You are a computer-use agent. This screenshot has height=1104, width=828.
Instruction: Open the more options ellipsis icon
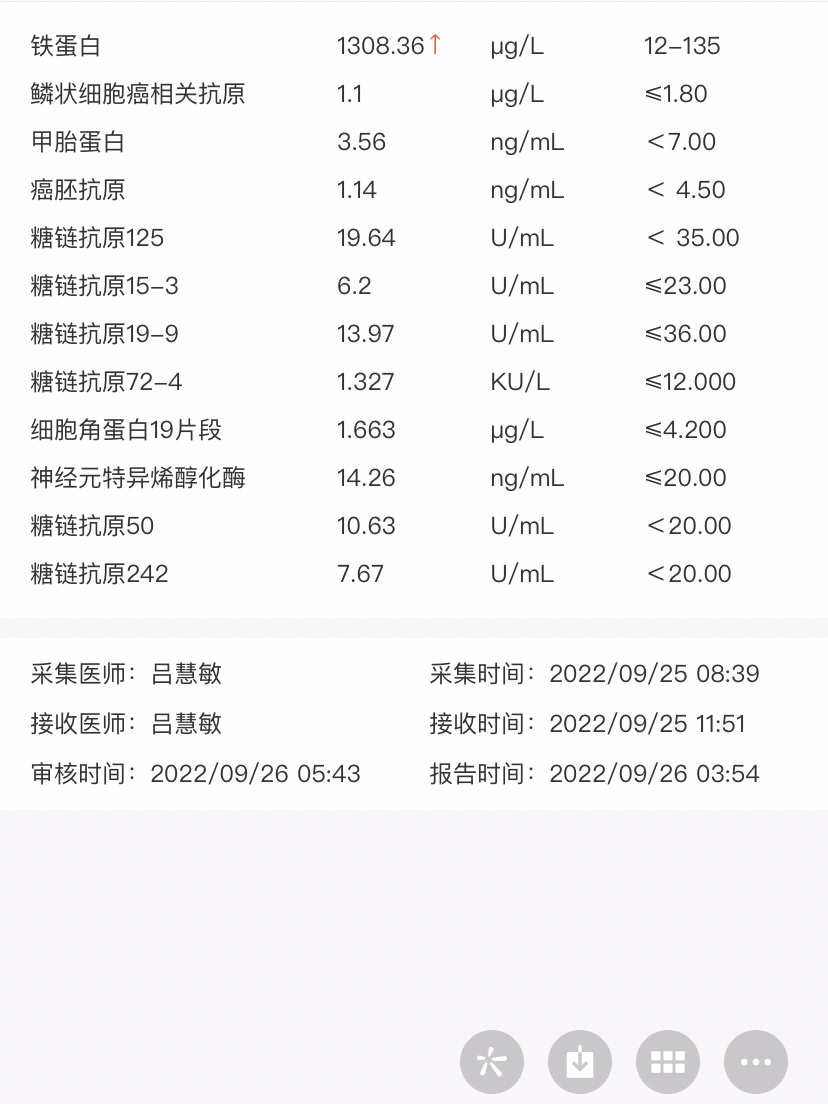755,1062
